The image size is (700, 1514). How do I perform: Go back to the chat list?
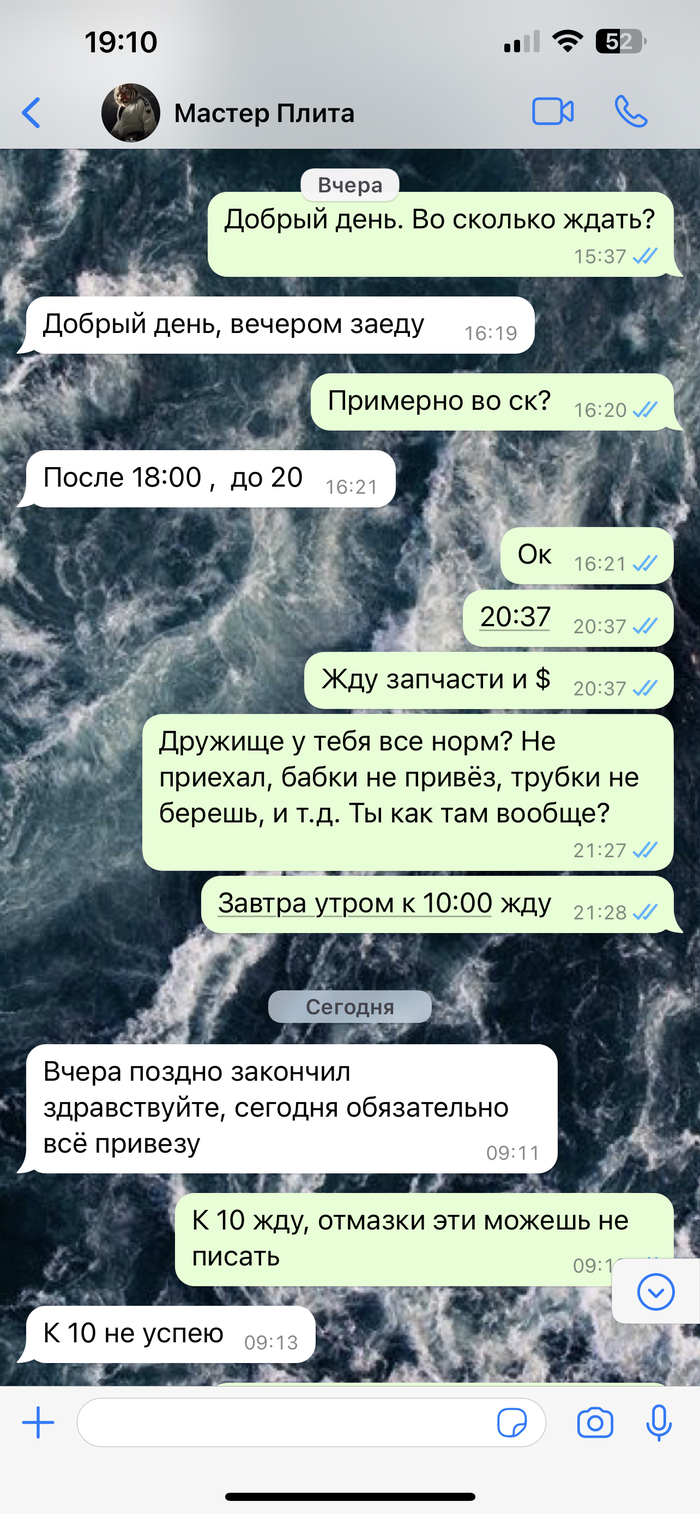click(32, 113)
